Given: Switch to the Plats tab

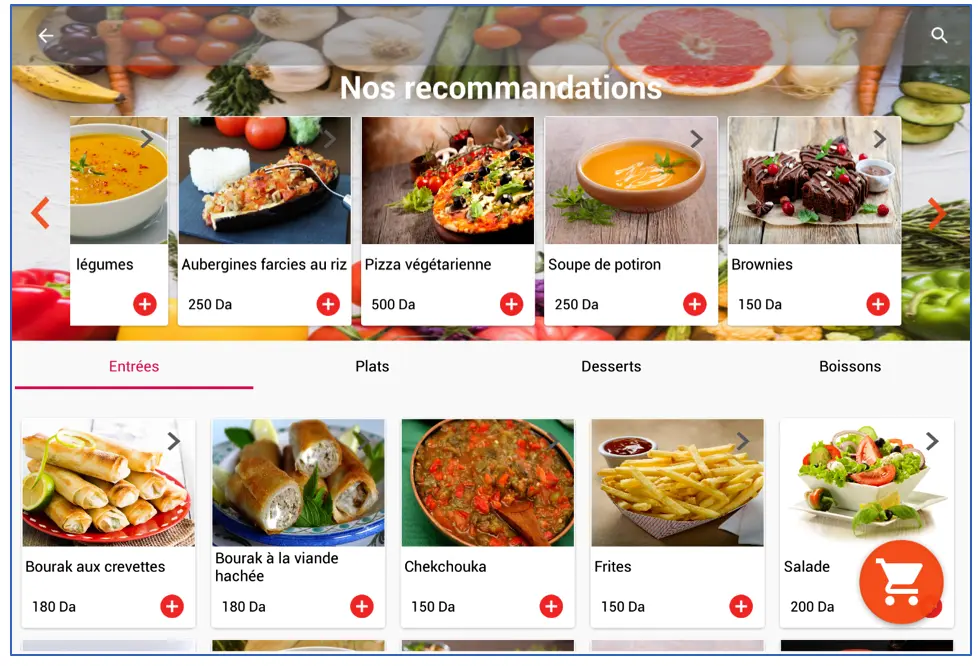Looking at the screenshot, I should 372,366.
